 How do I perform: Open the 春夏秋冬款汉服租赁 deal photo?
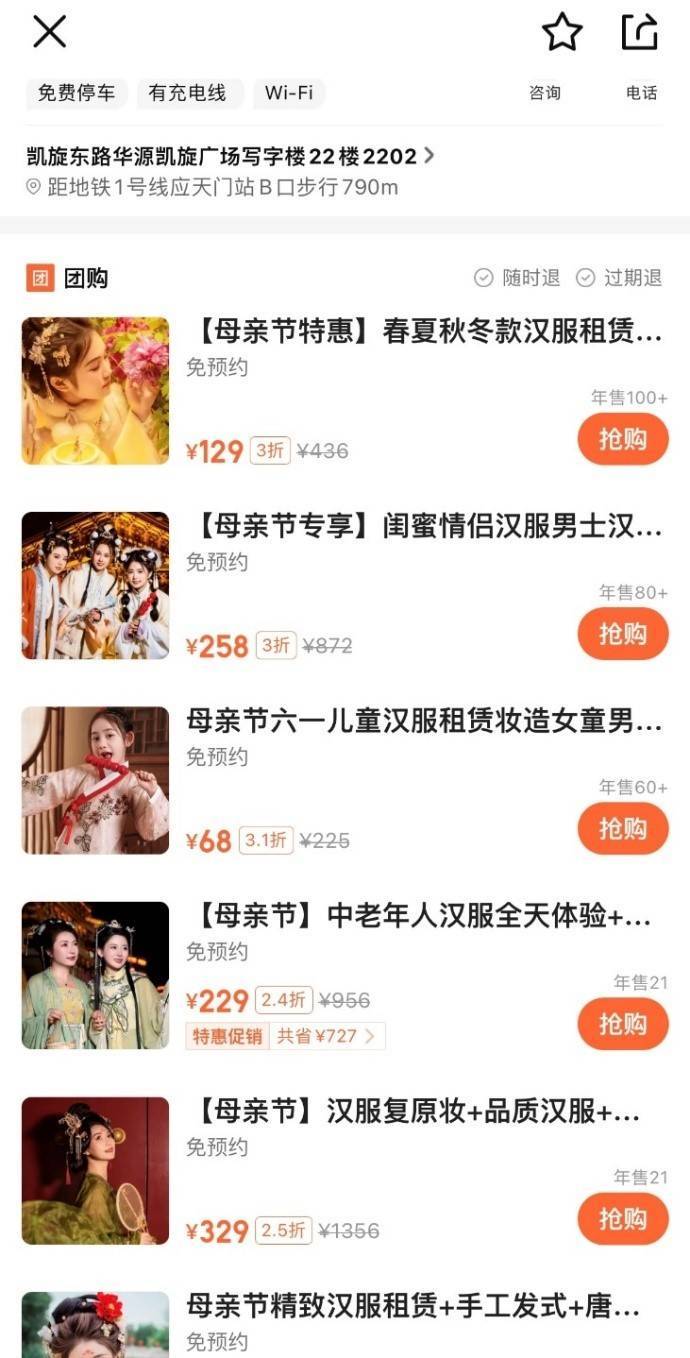point(96,391)
